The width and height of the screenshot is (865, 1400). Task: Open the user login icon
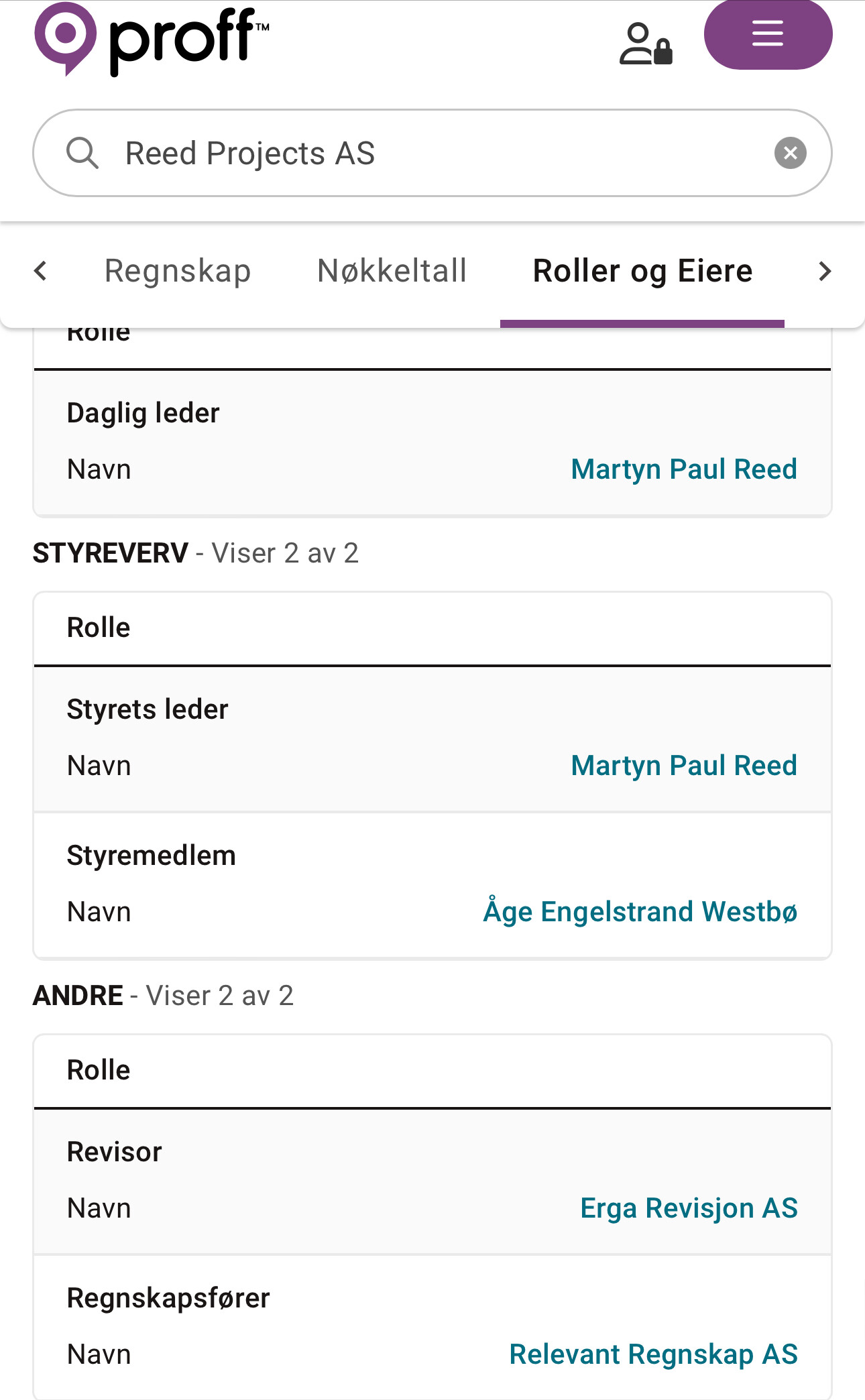tap(646, 44)
